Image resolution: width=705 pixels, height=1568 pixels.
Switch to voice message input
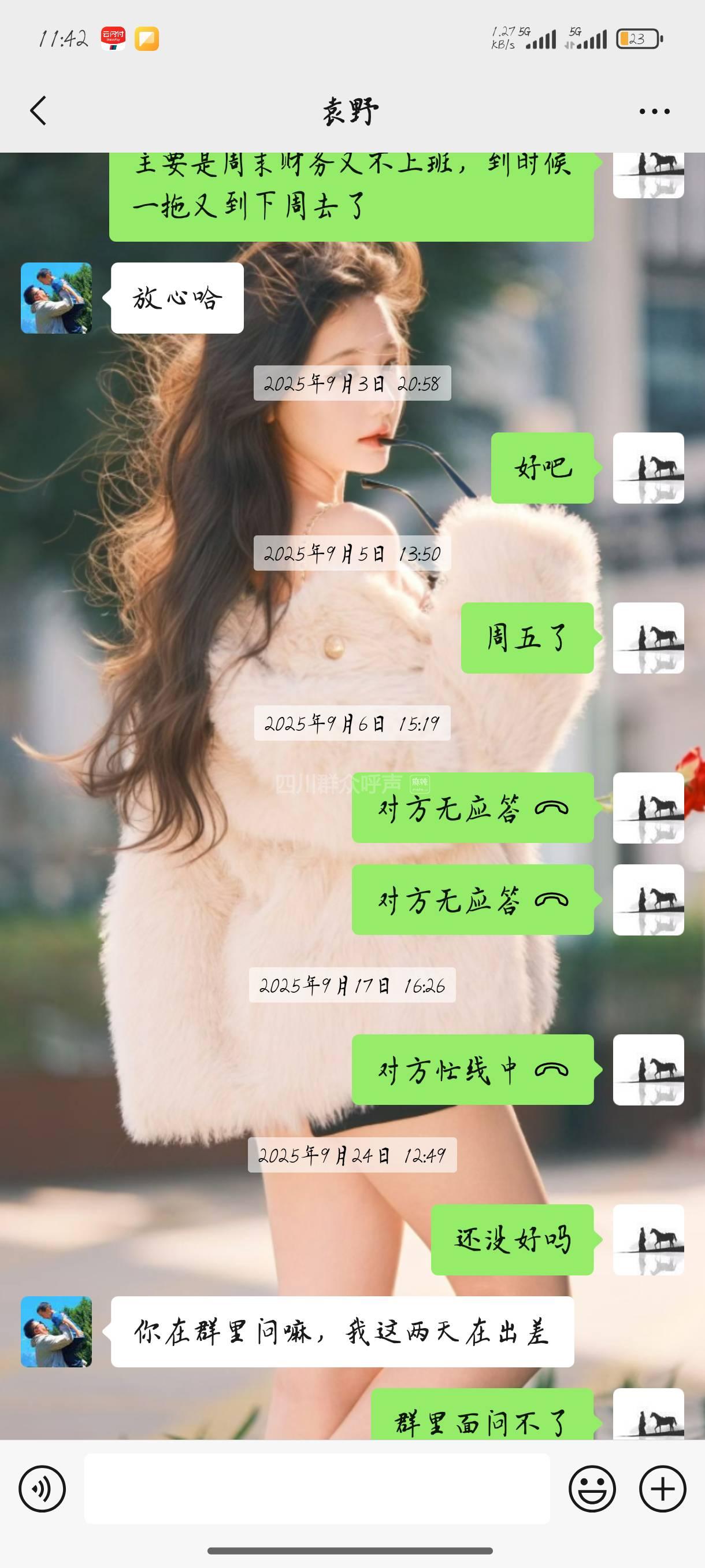coord(42,1489)
